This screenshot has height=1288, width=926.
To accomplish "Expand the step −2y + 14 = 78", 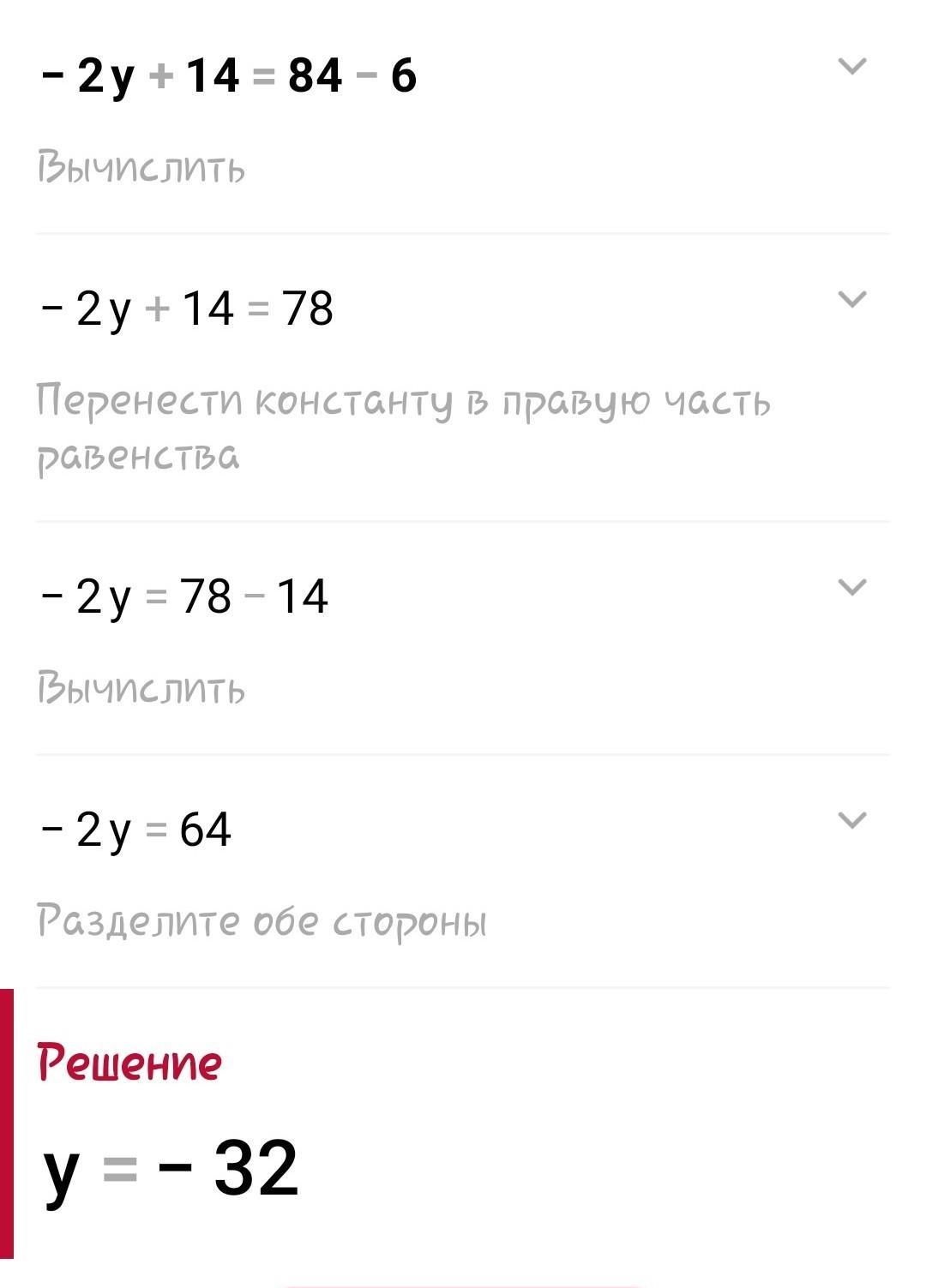I will [x=851, y=299].
